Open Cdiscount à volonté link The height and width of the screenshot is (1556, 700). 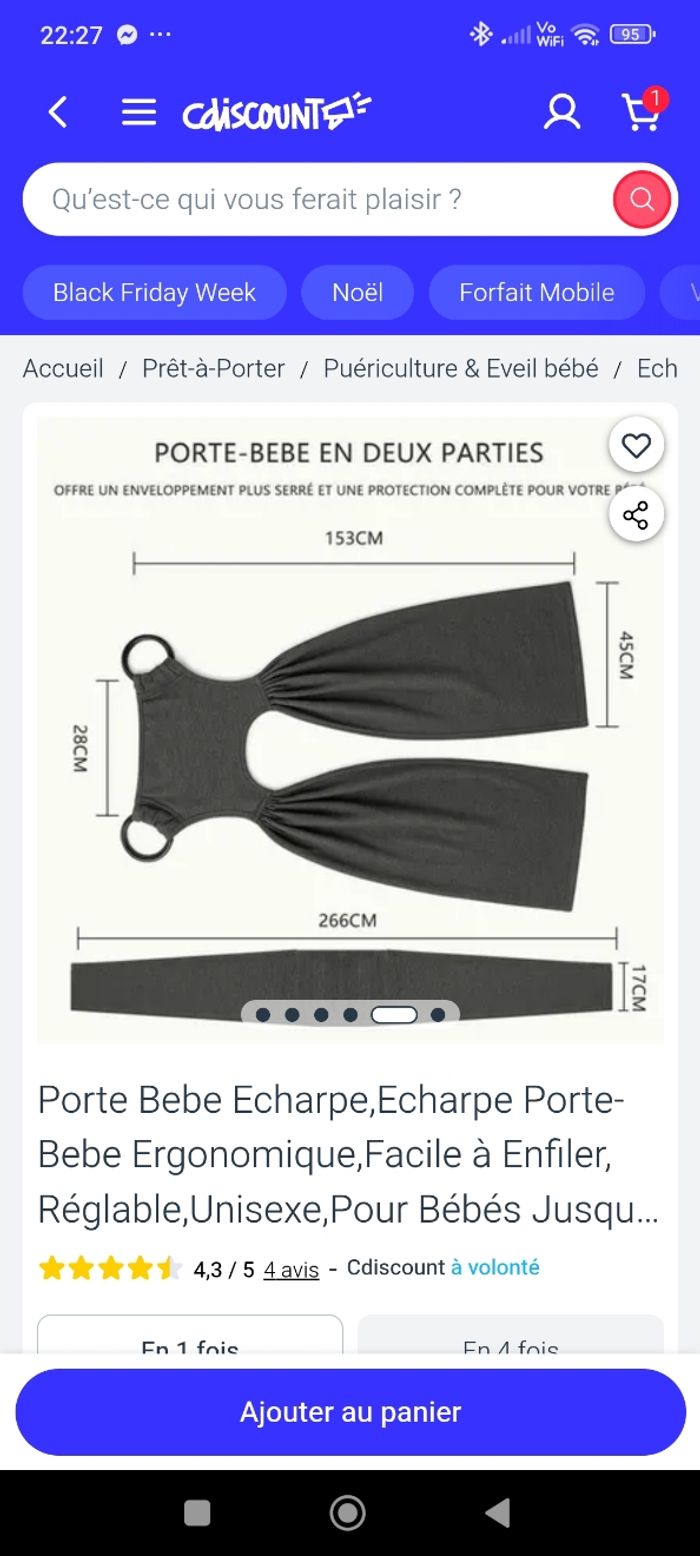point(494,1267)
